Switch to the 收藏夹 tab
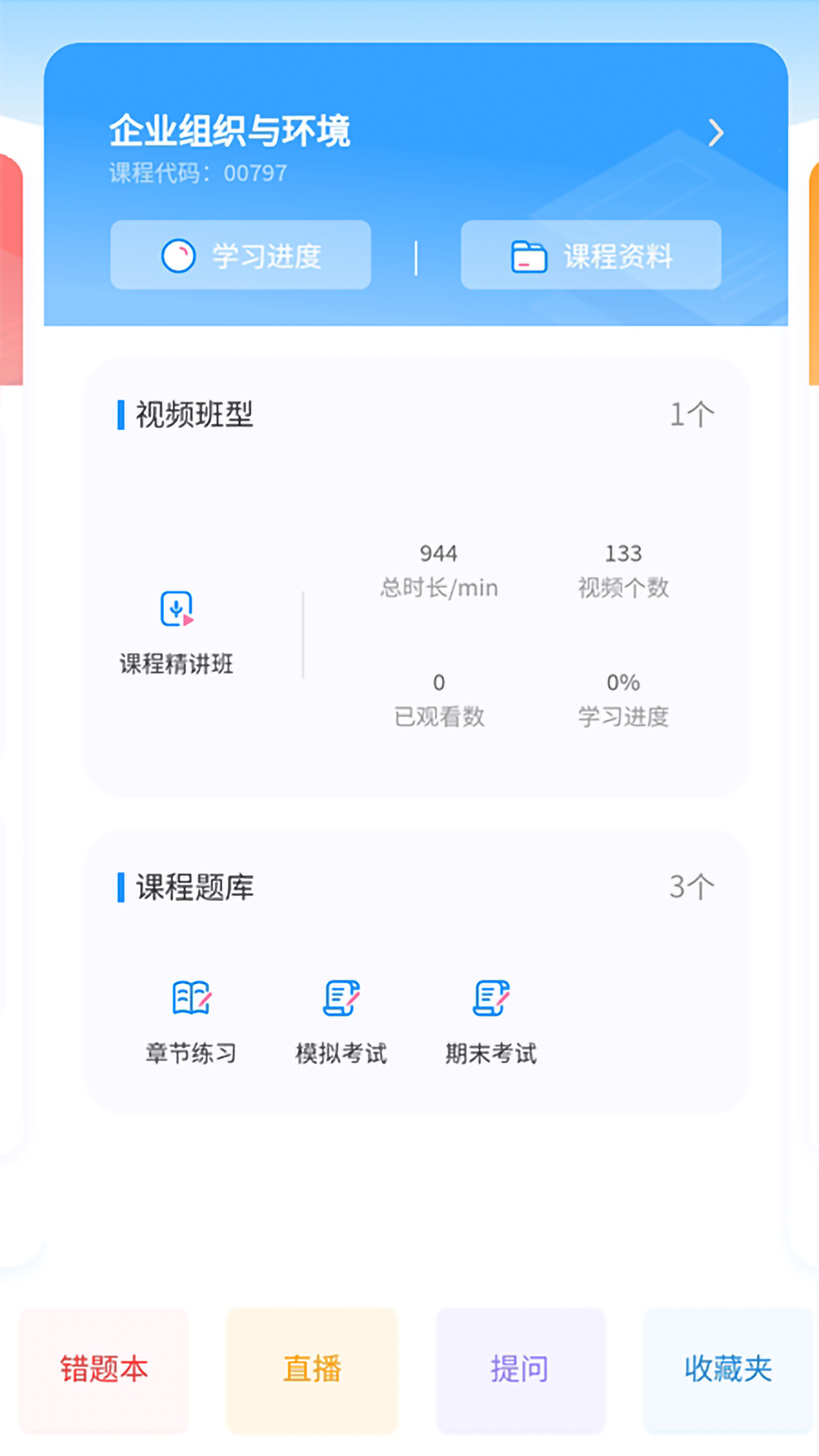819x1456 pixels. [x=726, y=1370]
